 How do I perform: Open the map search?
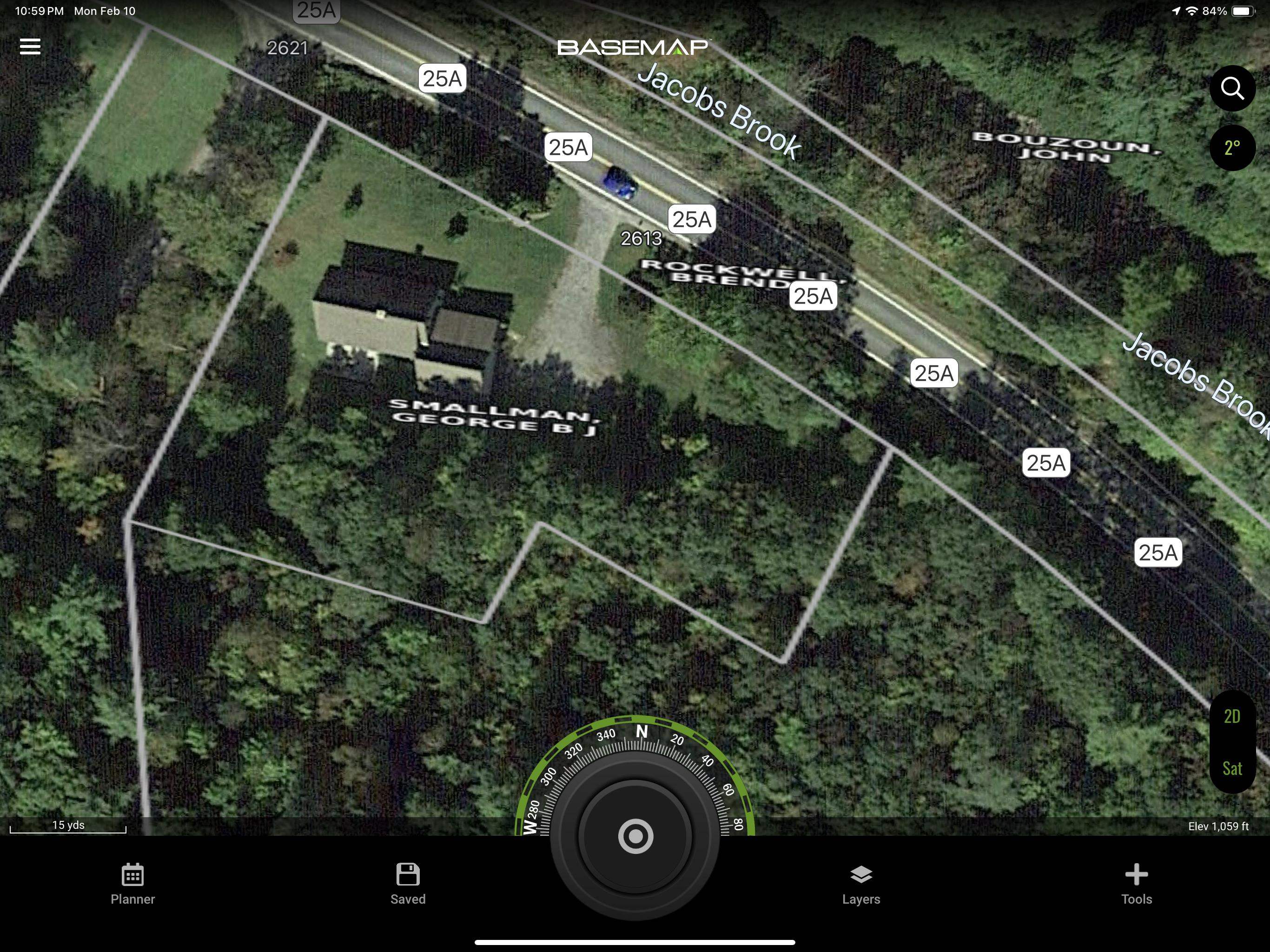tap(1232, 88)
